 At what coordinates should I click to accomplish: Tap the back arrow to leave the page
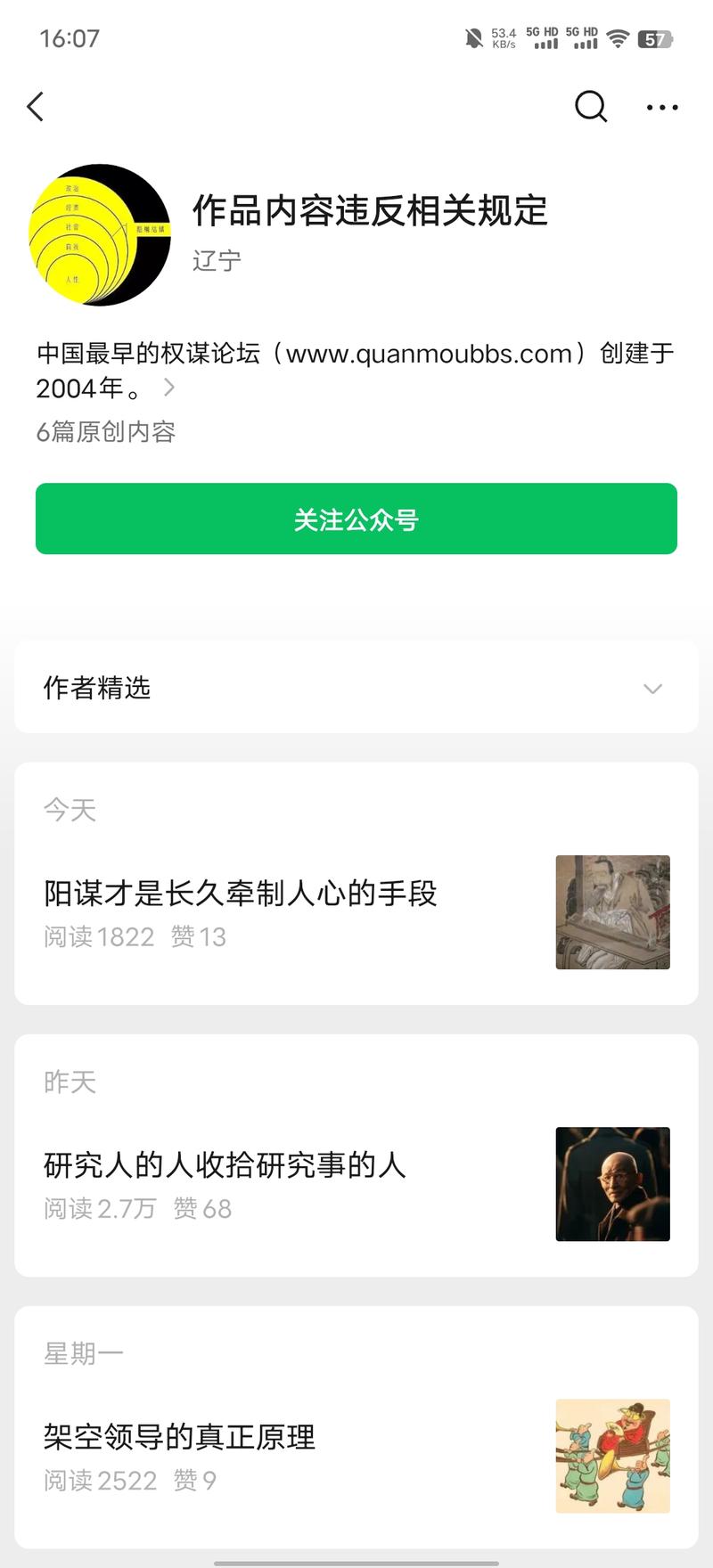35,106
